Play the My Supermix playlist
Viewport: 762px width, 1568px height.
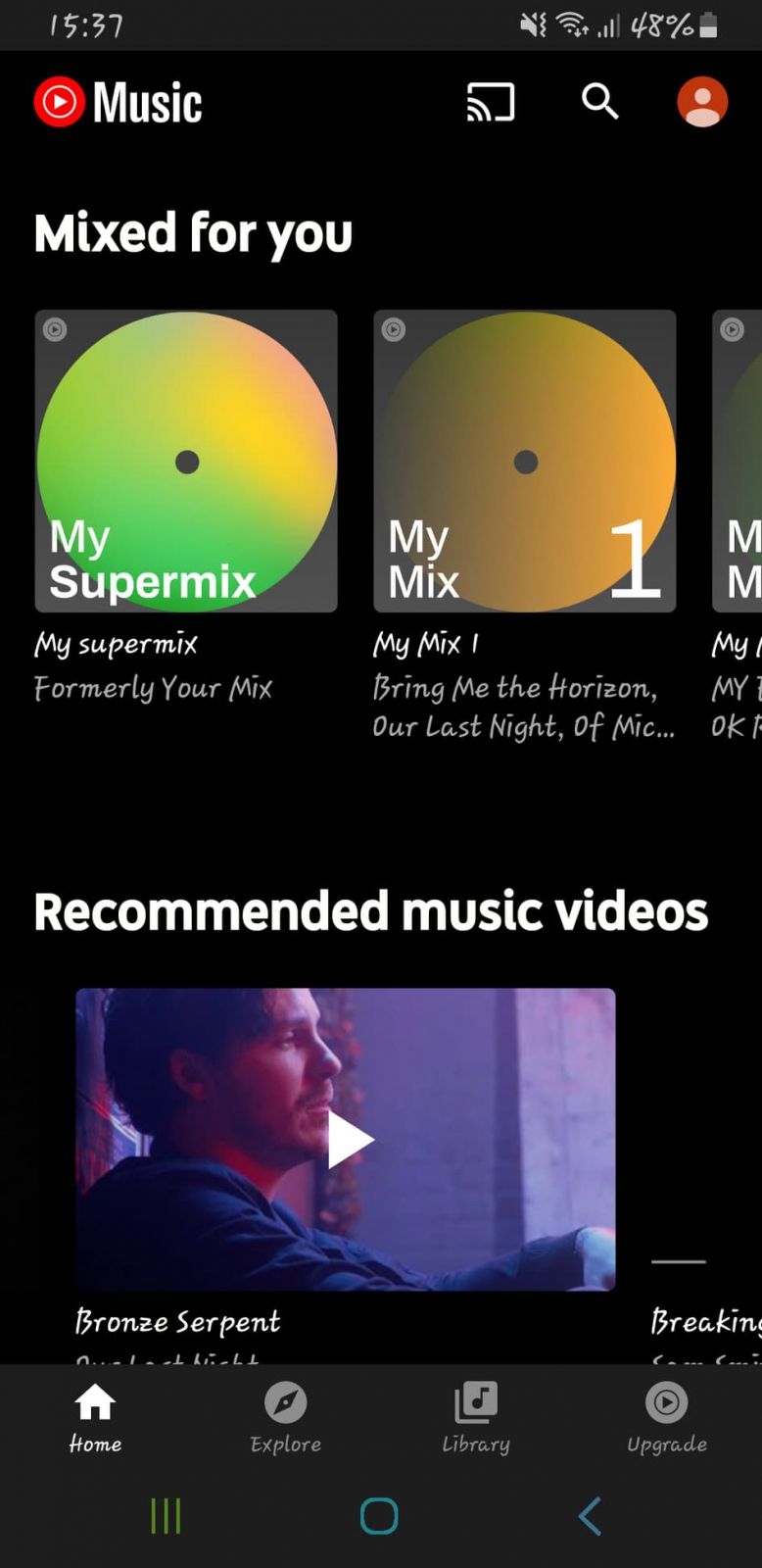click(186, 462)
